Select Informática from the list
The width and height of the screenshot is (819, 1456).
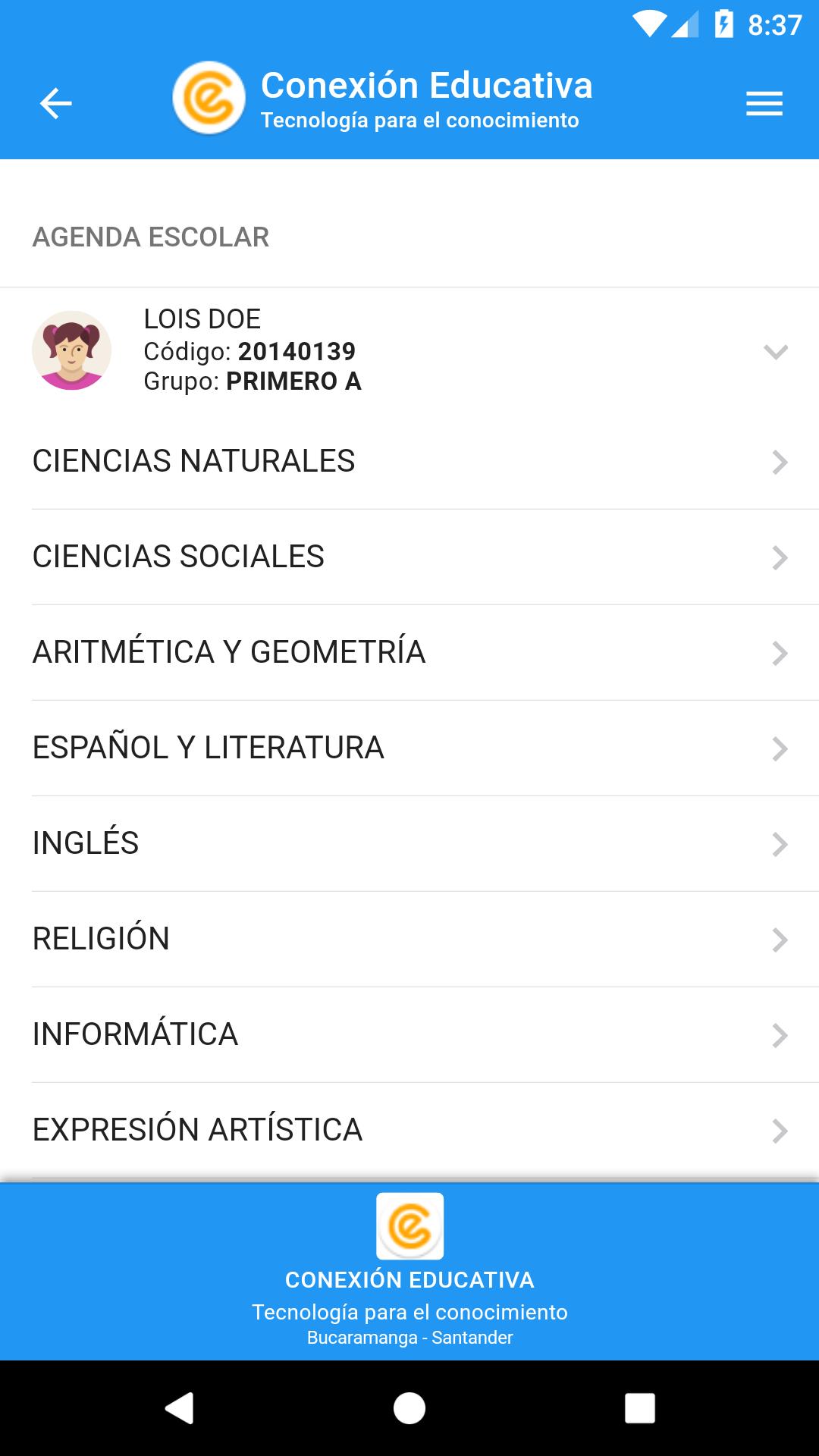[x=409, y=1035]
